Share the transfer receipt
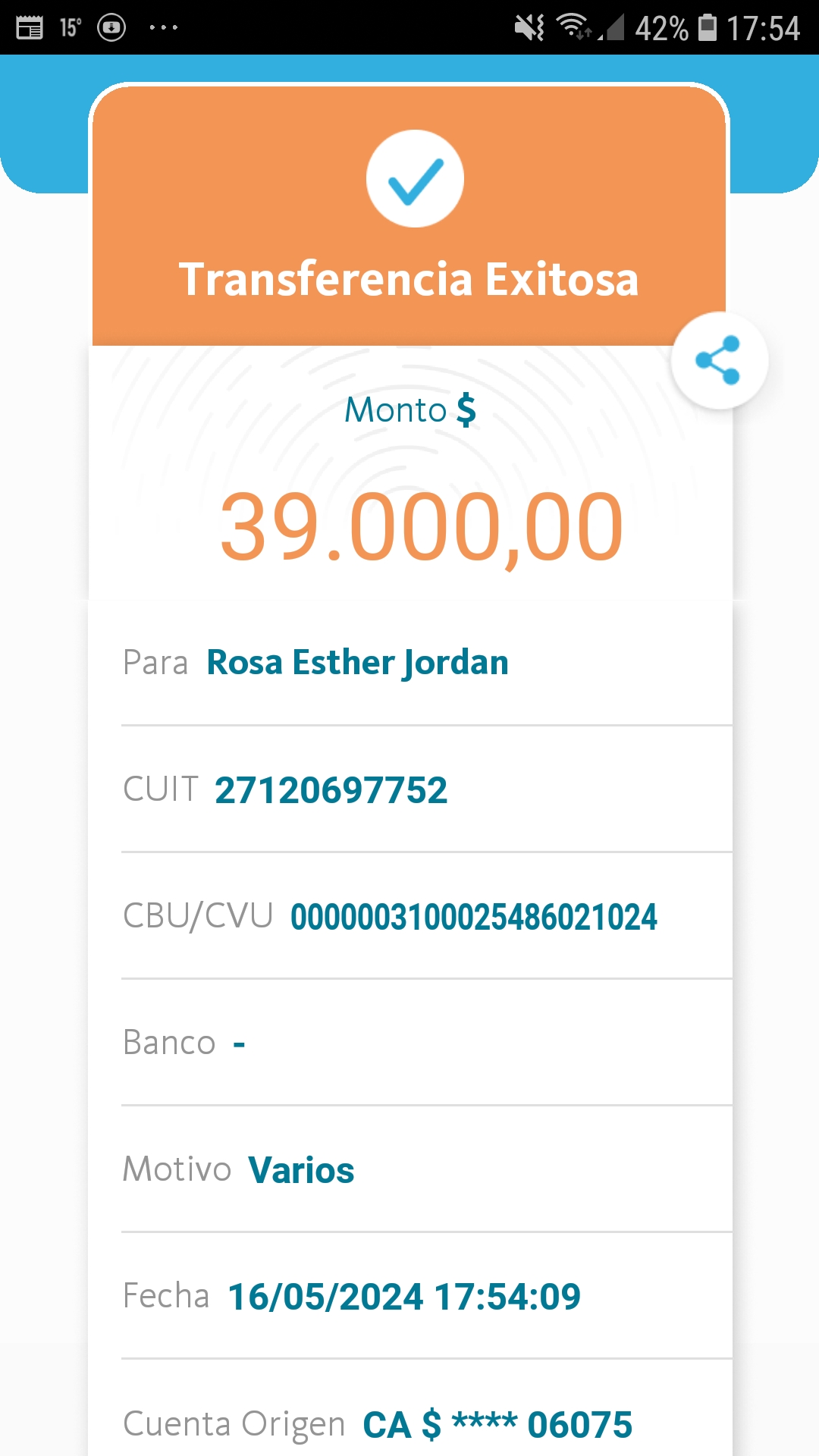The height and width of the screenshot is (1456, 819). (x=718, y=360)
